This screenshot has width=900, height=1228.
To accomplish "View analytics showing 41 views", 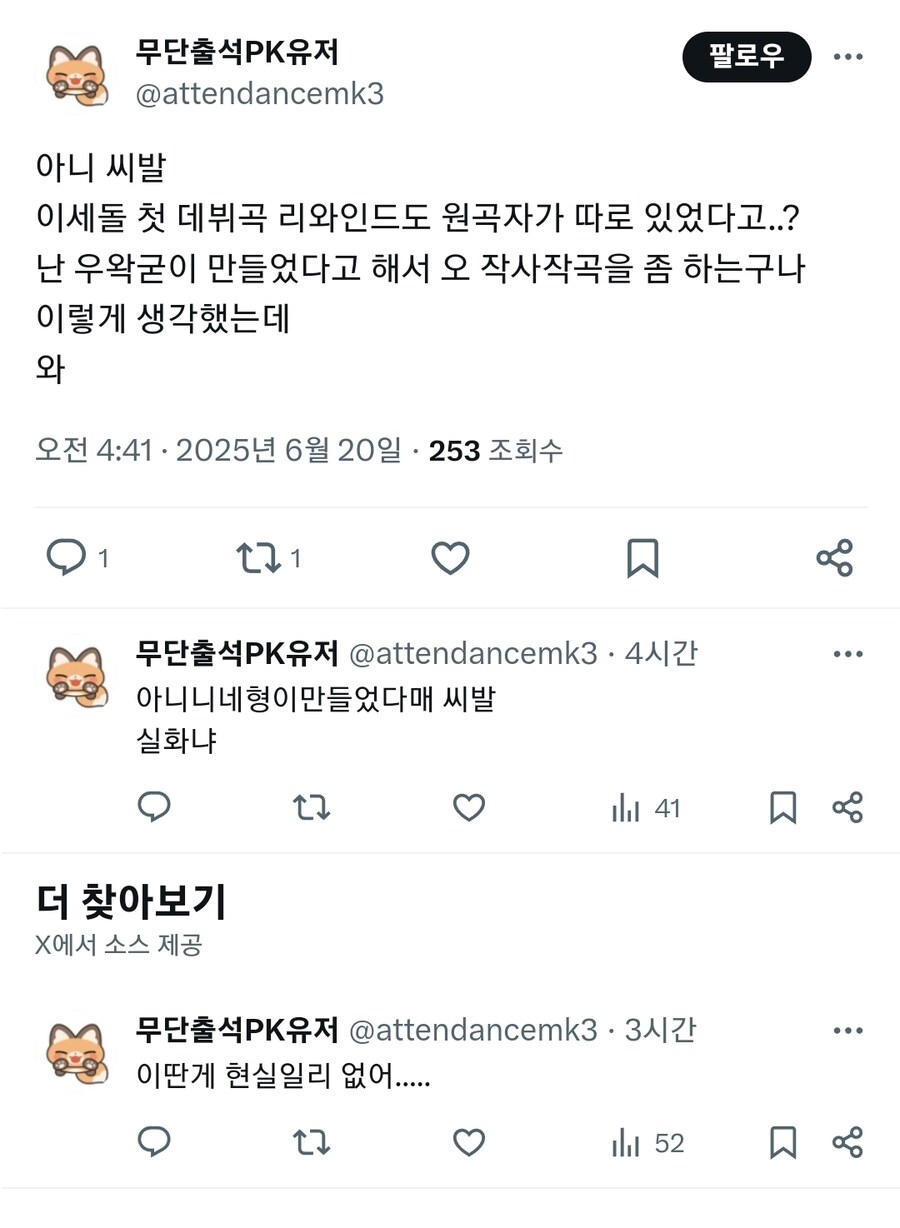I will pos(644,807).
